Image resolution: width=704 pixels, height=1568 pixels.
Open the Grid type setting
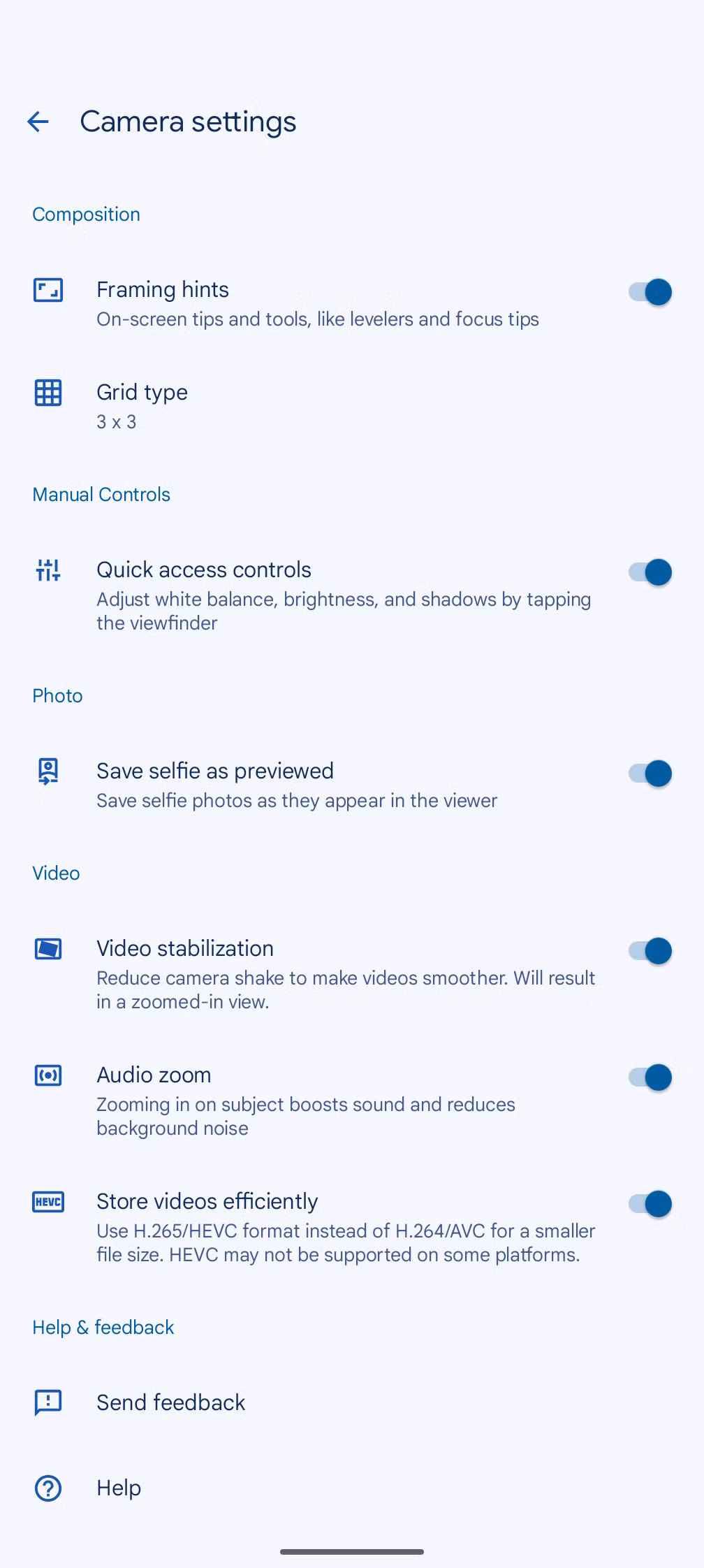pyautogui.click(x=142, y=405)
